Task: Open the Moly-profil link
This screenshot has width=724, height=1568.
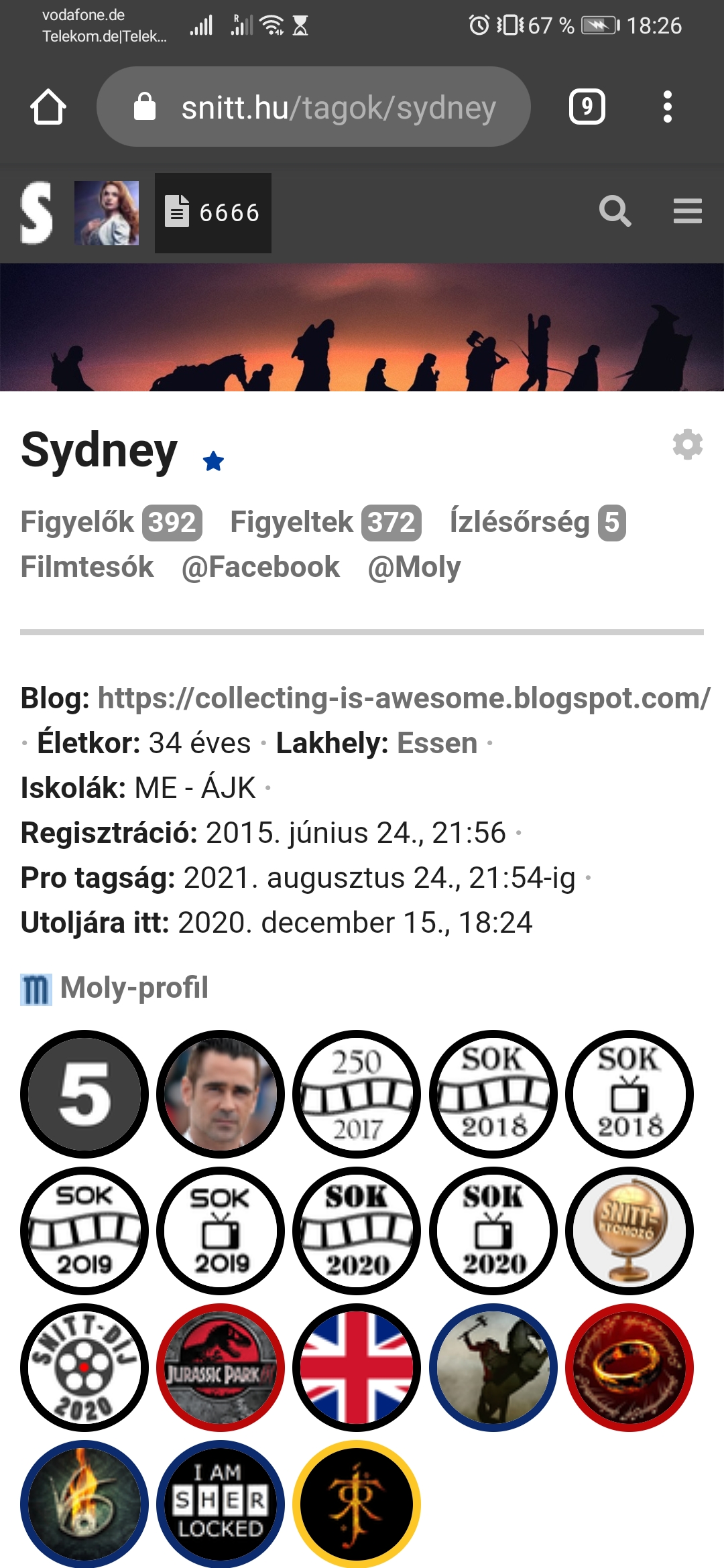Action: pyautogui.click(x=115, y=988)
